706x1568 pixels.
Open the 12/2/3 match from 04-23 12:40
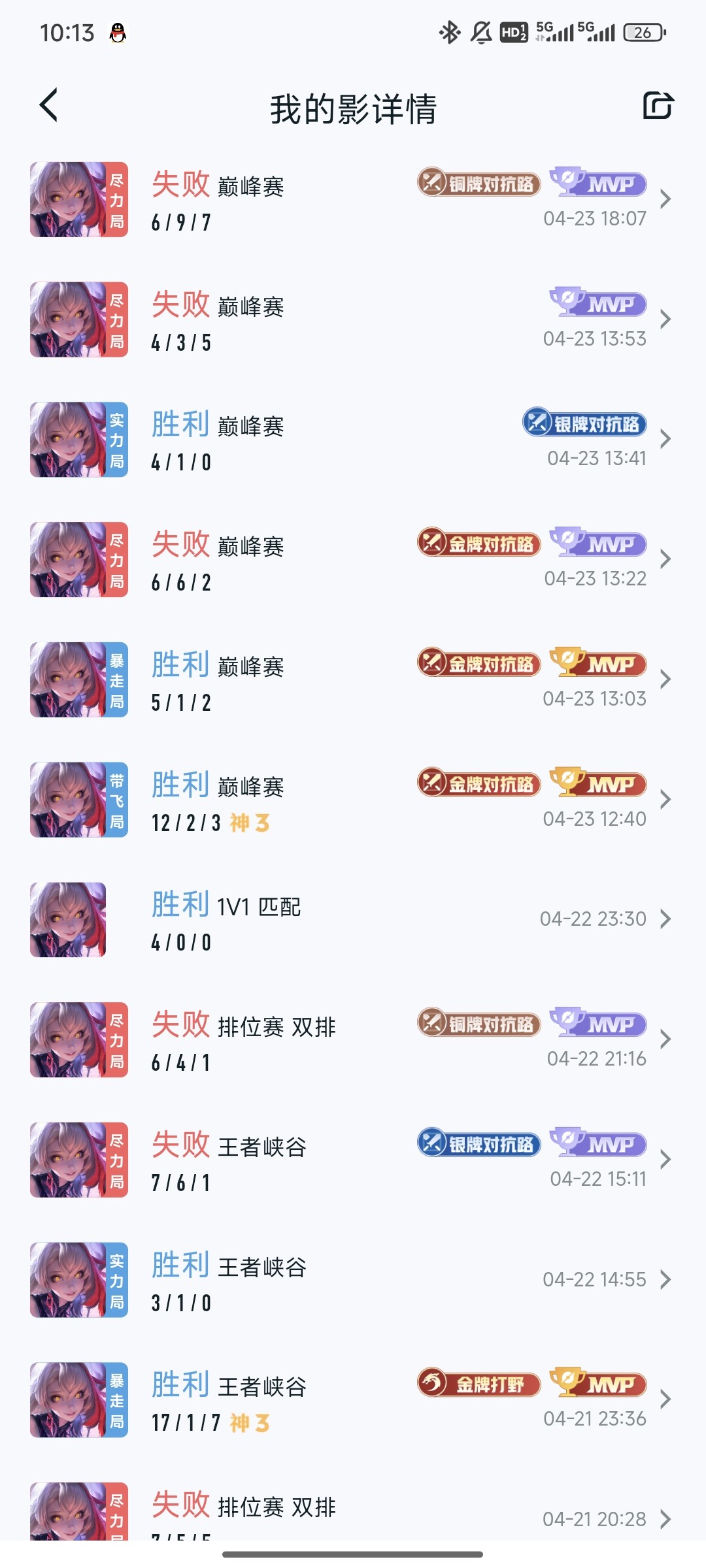[353, 800]
